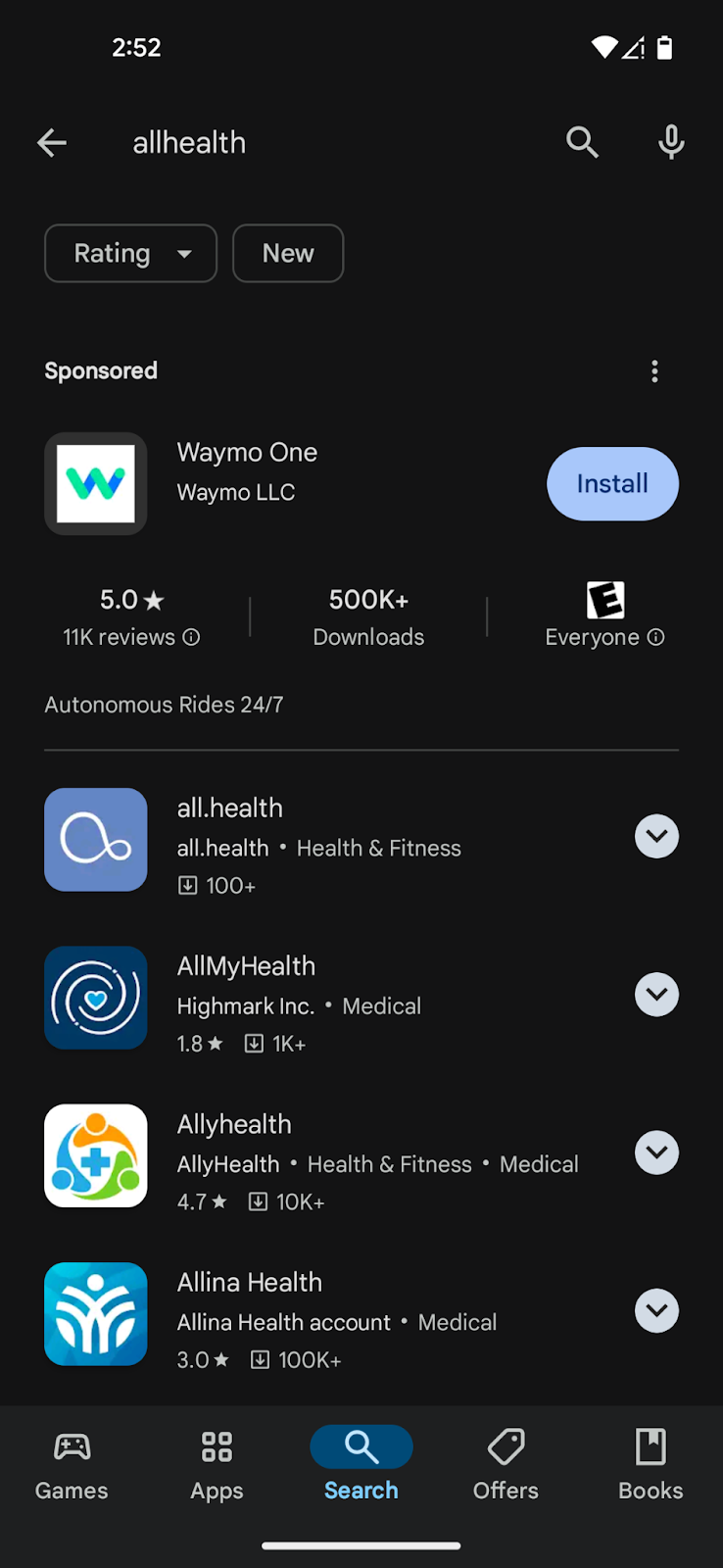Screen dimensions: 723x1568
Task: Go back using the arrow icon
Action: (x=52, y=143)
